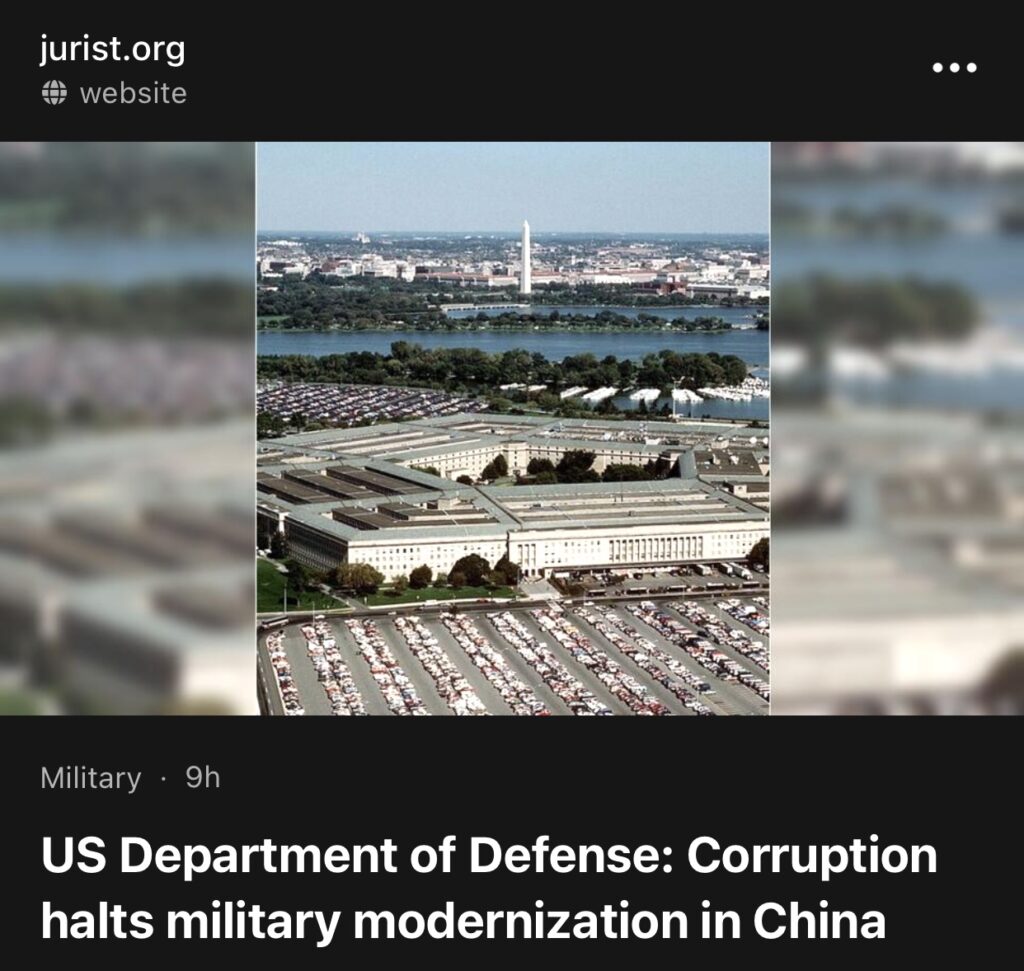The height and width of the screenshot is (971, 1024).
Task: Open the Pentagon article image
Action: [512, 428]
